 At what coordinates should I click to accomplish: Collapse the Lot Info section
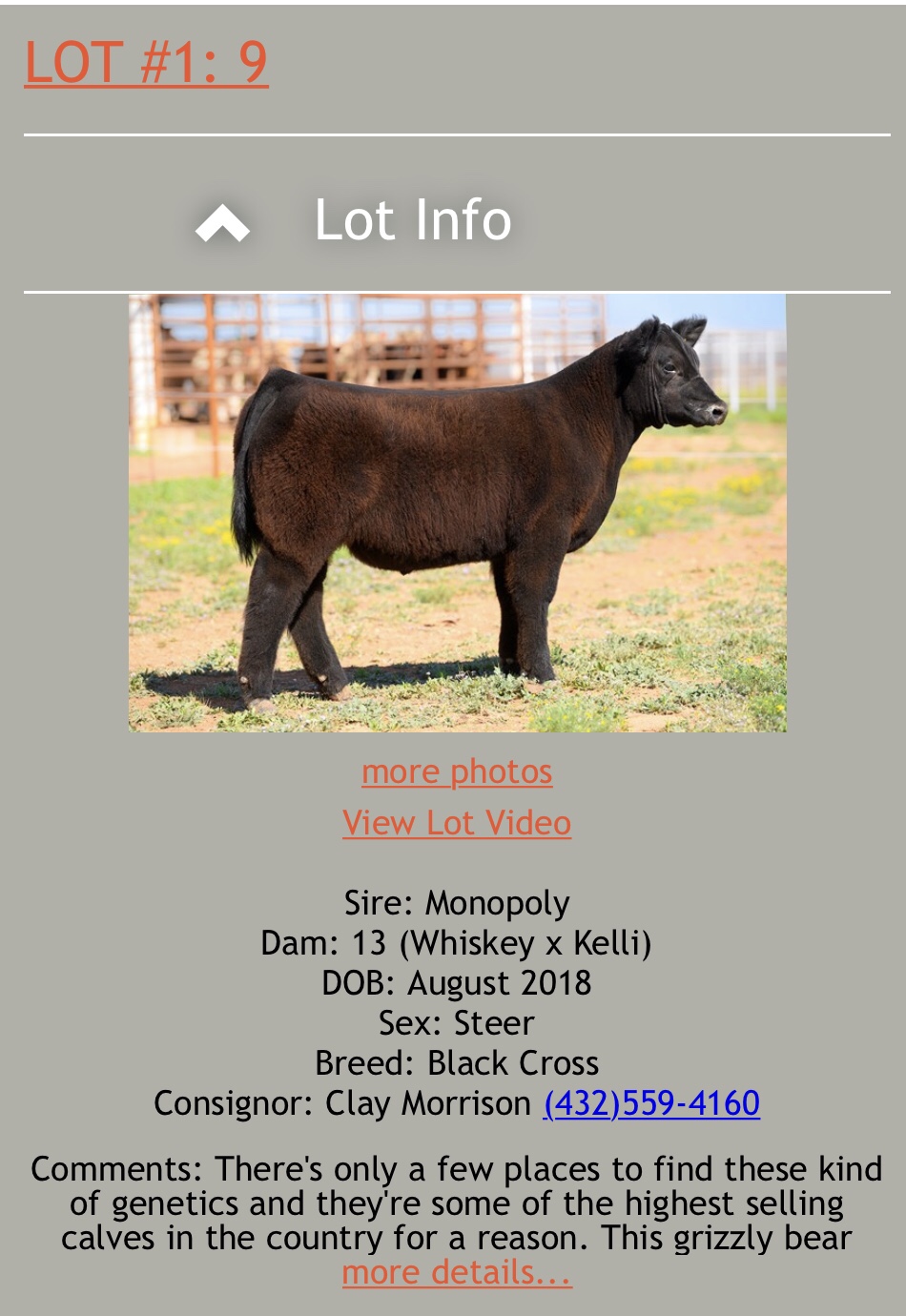[x=222, y=223]
